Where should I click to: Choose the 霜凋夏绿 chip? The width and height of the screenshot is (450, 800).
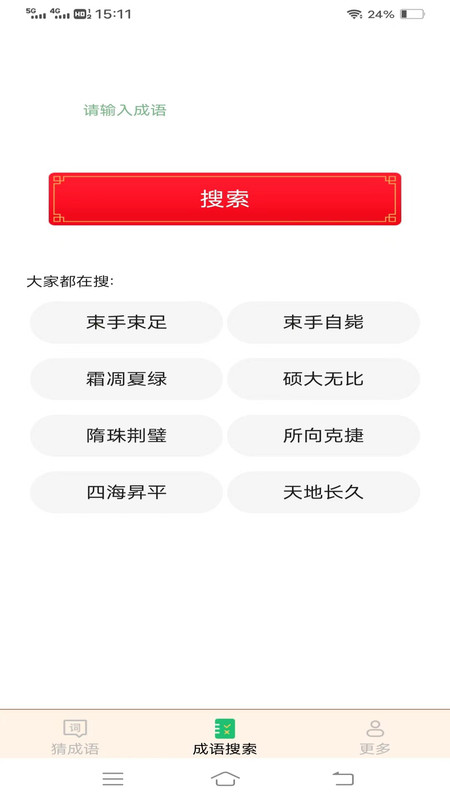[127, 379]
